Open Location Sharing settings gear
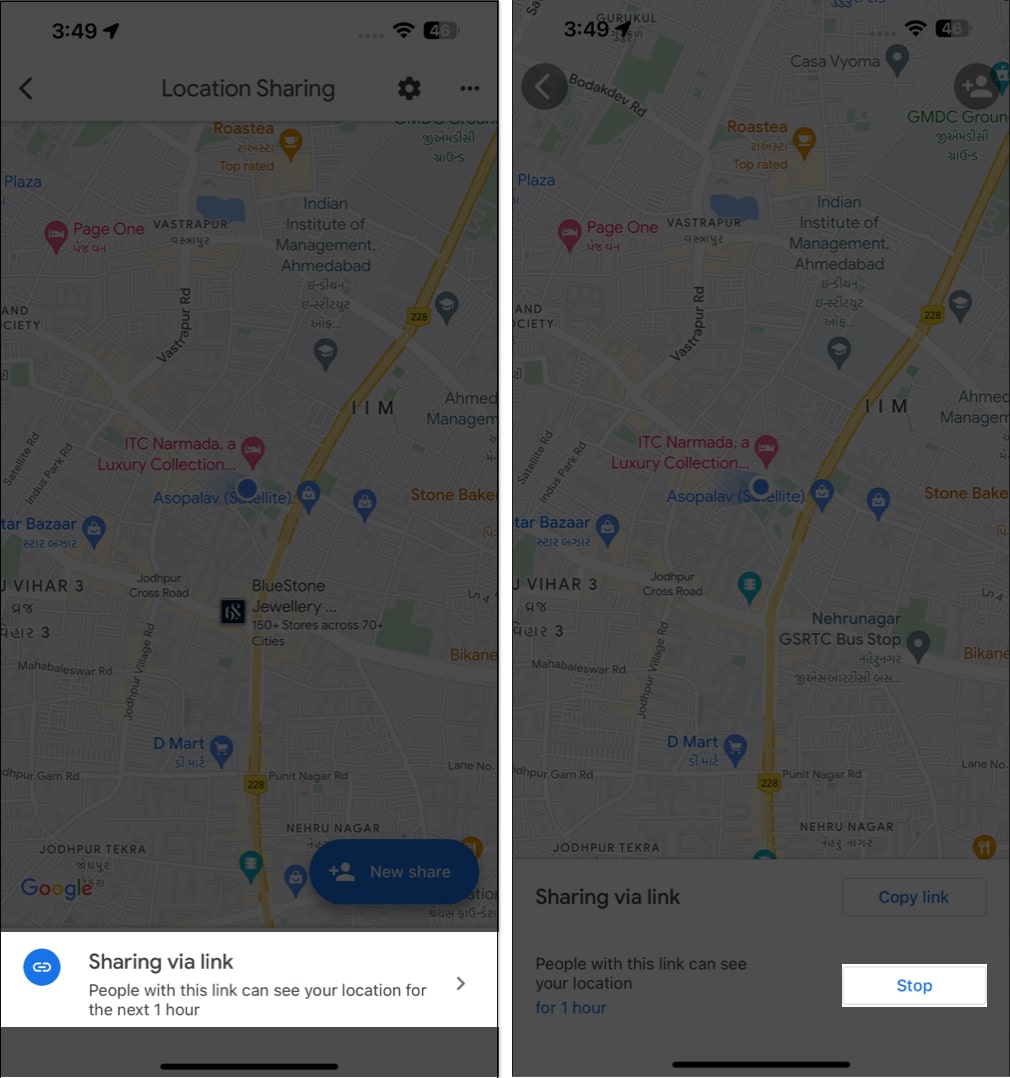This screenshot has height=1078, width=1010. pyautogui.click(x=409, y=88)
